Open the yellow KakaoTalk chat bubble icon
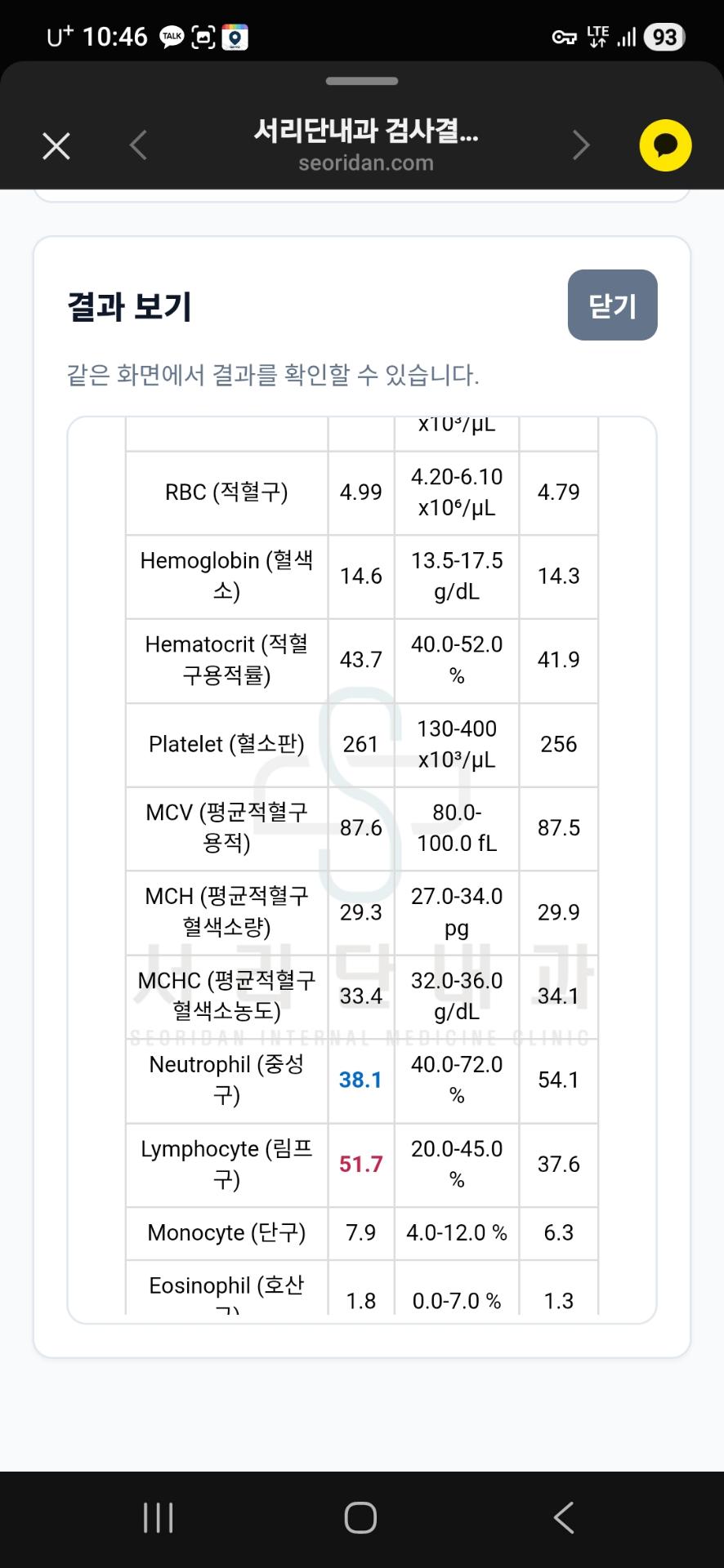 [665, 146]
